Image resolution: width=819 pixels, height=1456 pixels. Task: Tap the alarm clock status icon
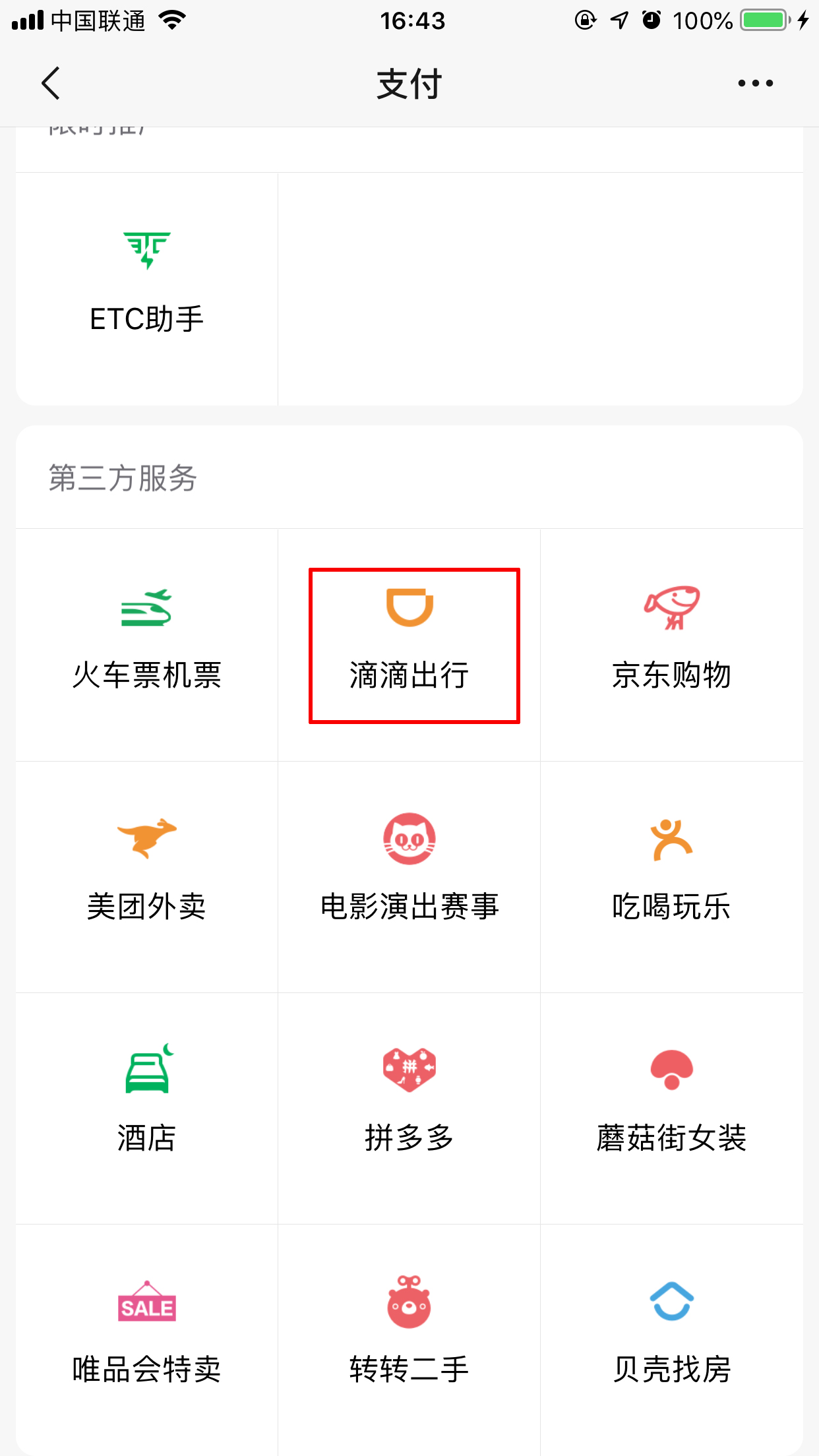pyautogui.click(x=650, y=20)
